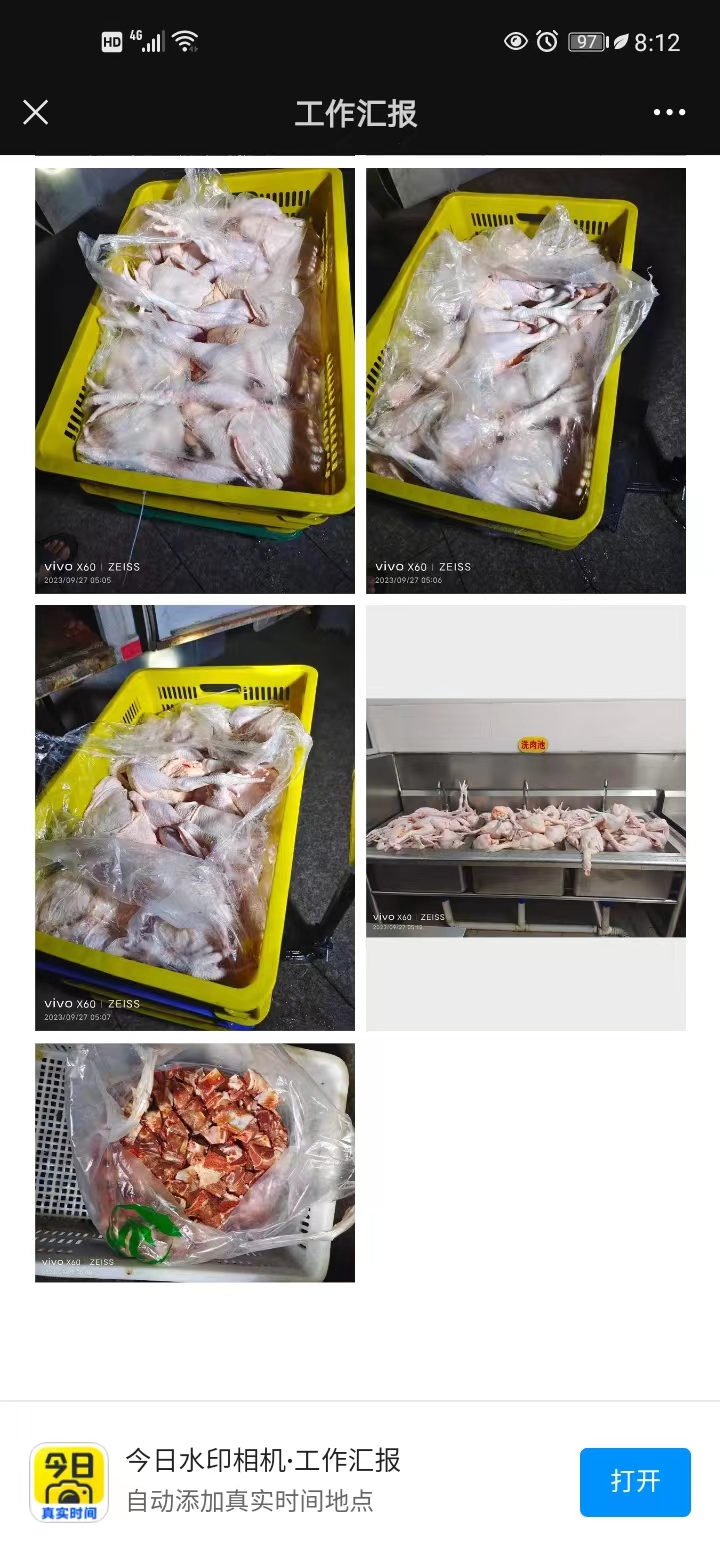Enlarge the chicken crate photo stamped 05:07
The height and width of the screenshot is (1560, 720).
pyautogui.click(x=195, y=817)
